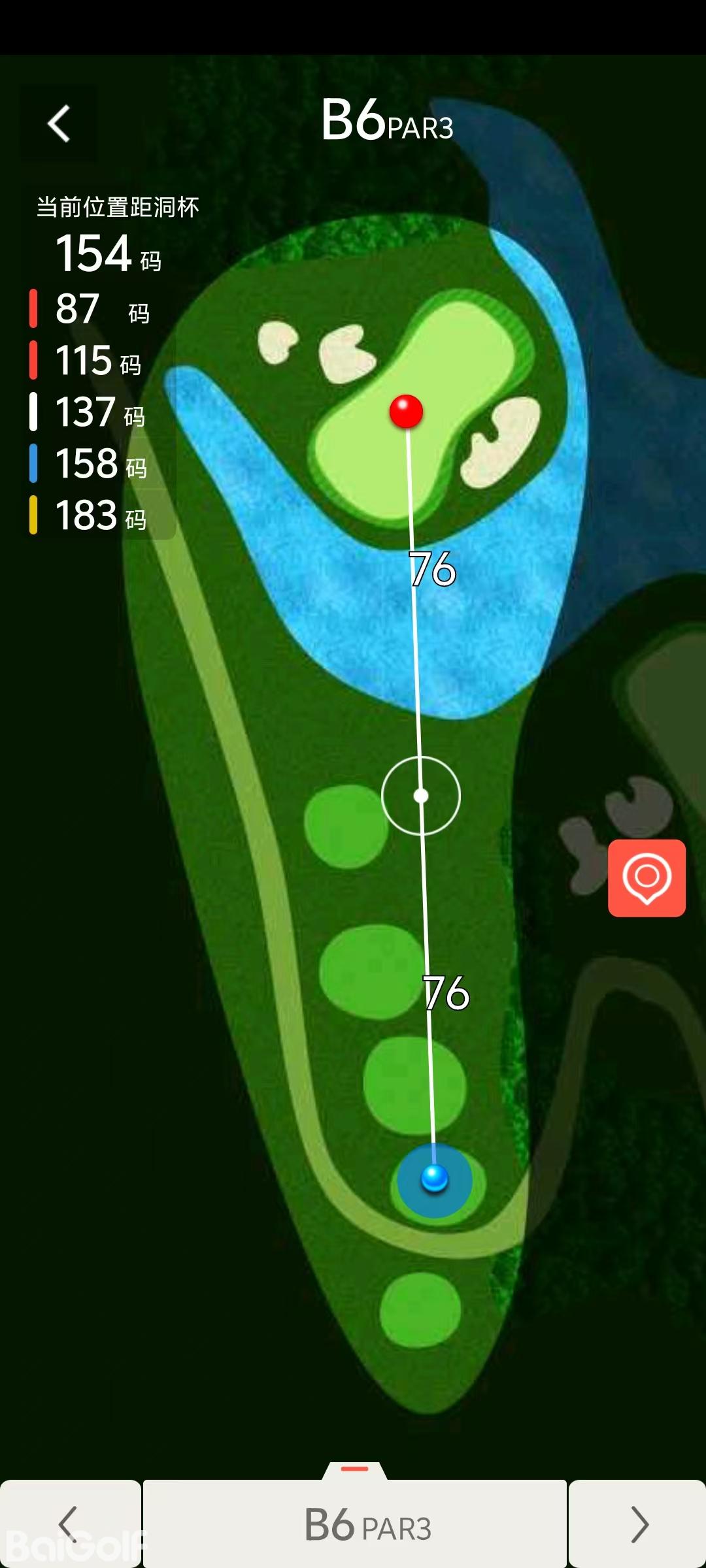
Task: Go to the previous hole
Action: [69, 1524]
